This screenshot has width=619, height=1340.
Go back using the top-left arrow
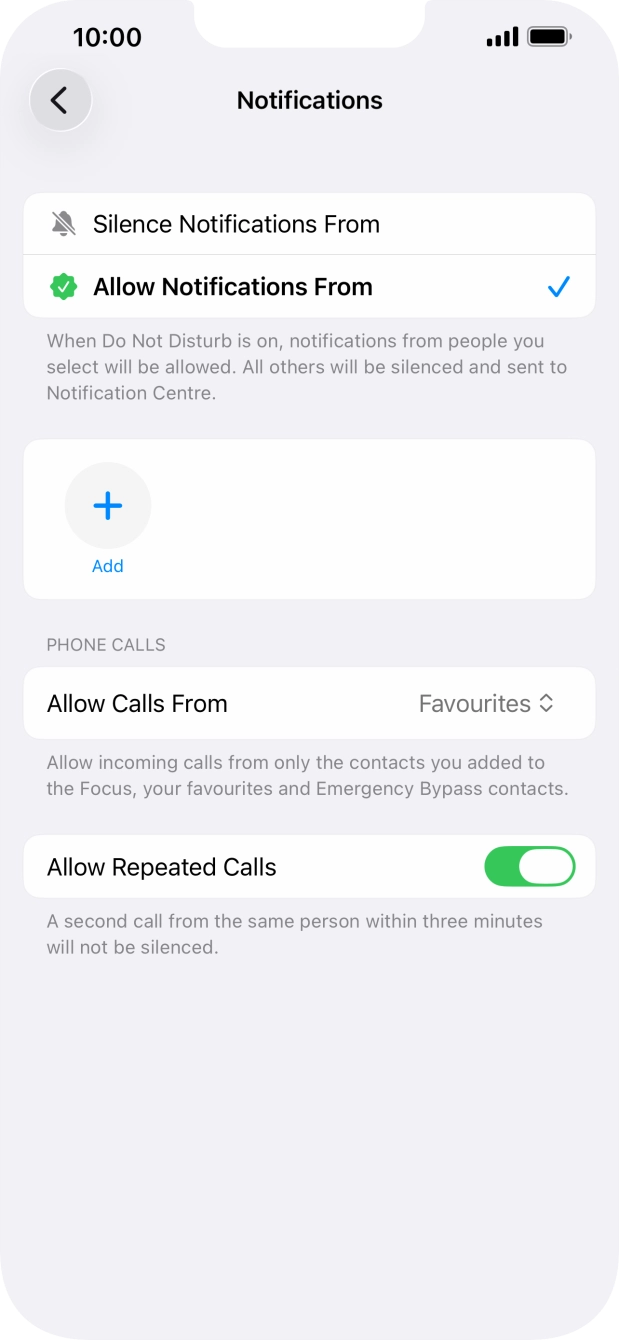(x=60, y=100)
